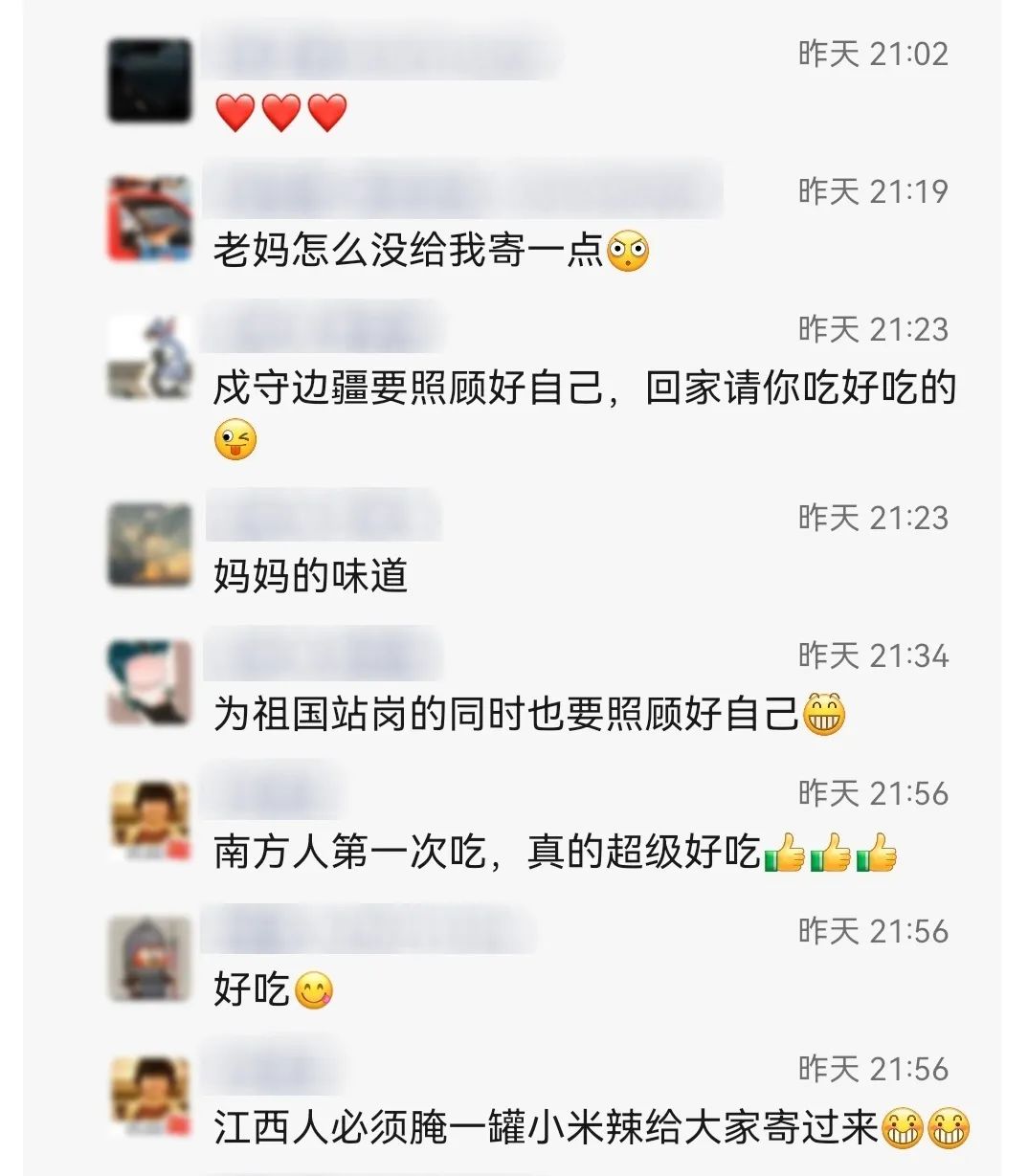View the commenter avatar next to "好吃"
This screenshot has width=1028, height=1176.
point(149,958)
